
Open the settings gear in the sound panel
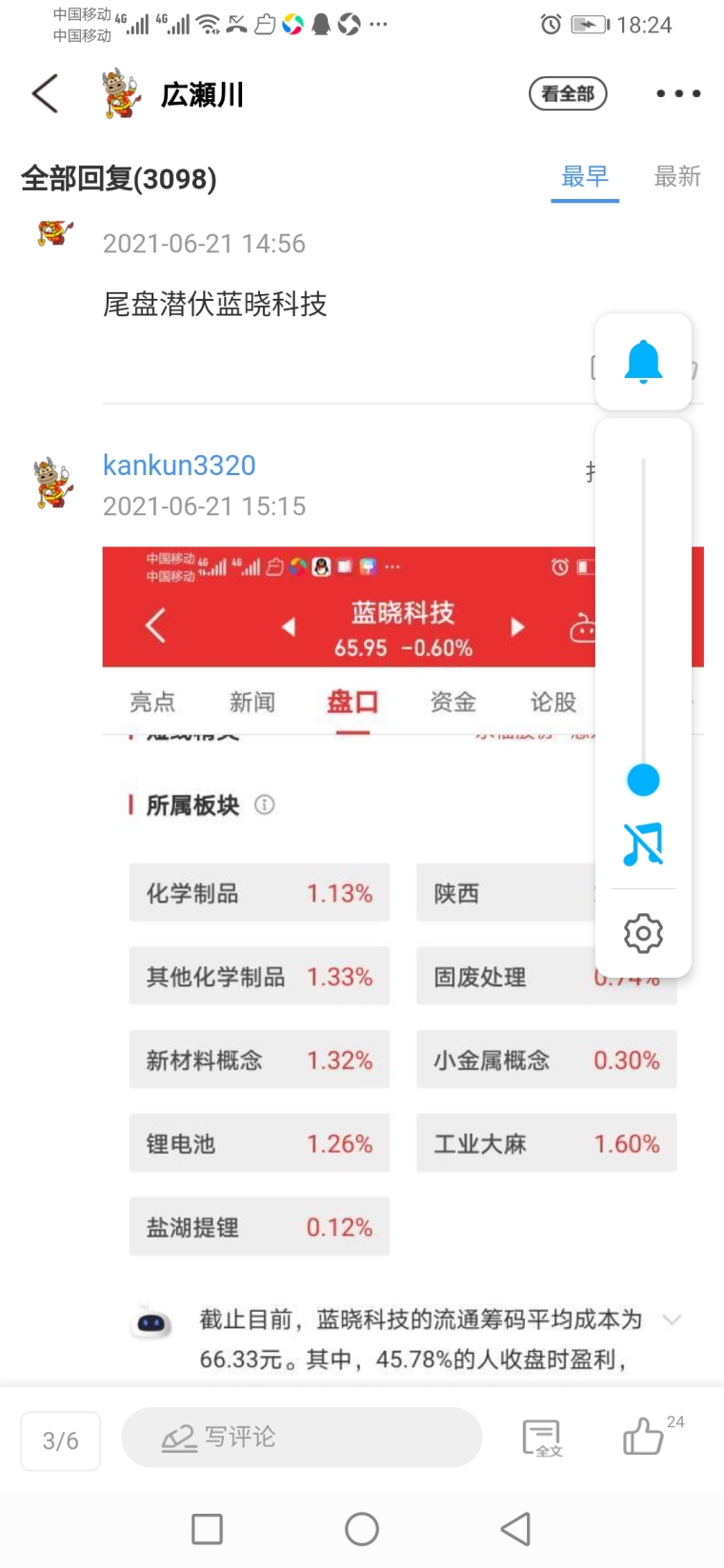tap(643, 933)
